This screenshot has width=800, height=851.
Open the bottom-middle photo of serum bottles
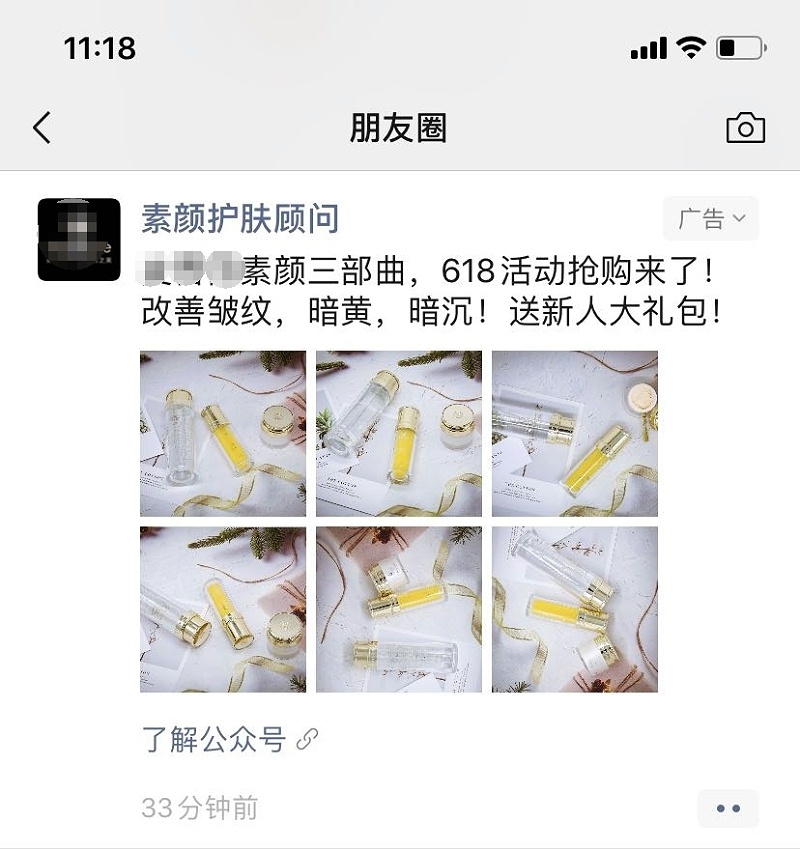[398, 608]
